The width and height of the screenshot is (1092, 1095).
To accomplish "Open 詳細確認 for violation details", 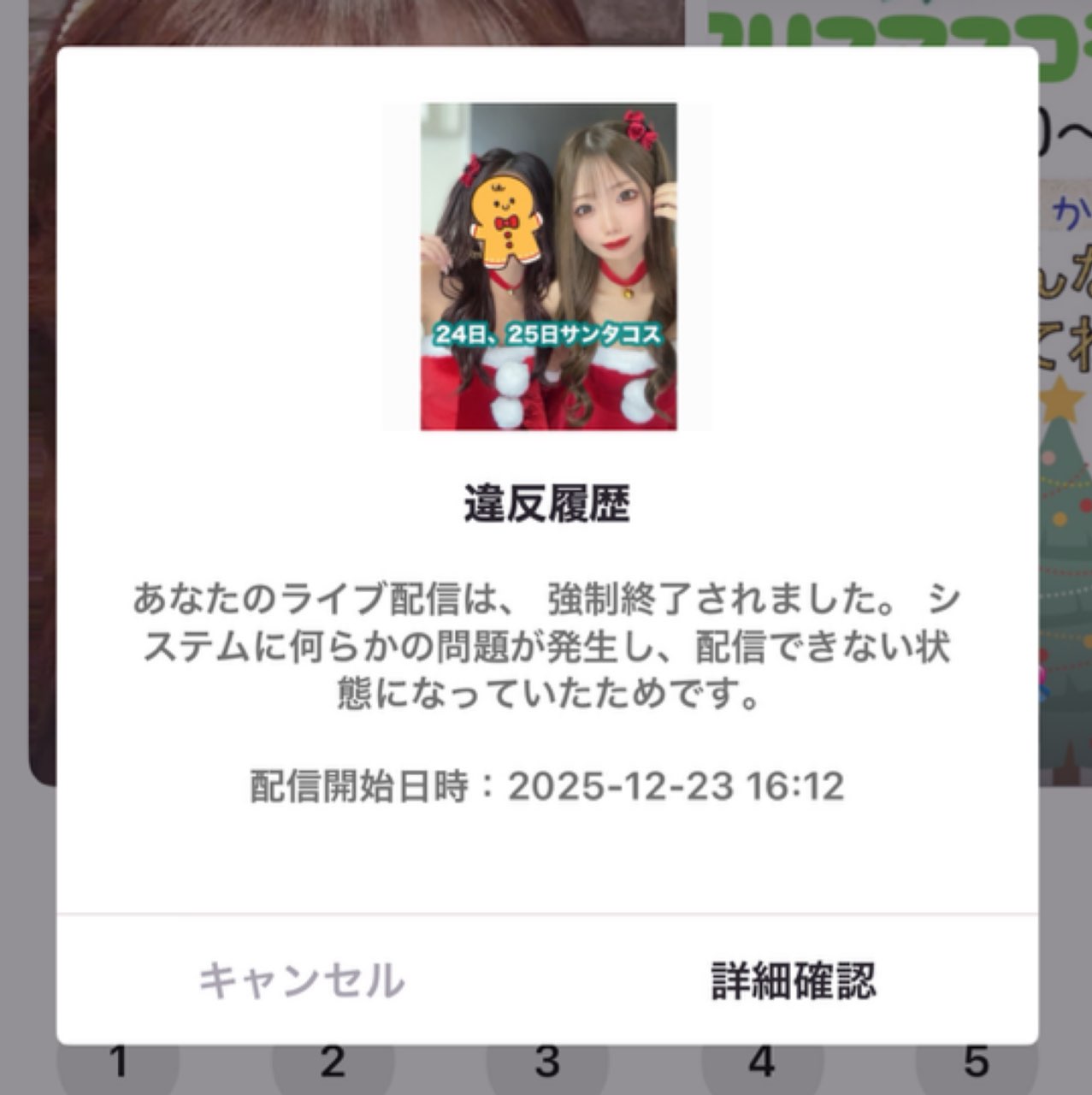I will [794, 980].
